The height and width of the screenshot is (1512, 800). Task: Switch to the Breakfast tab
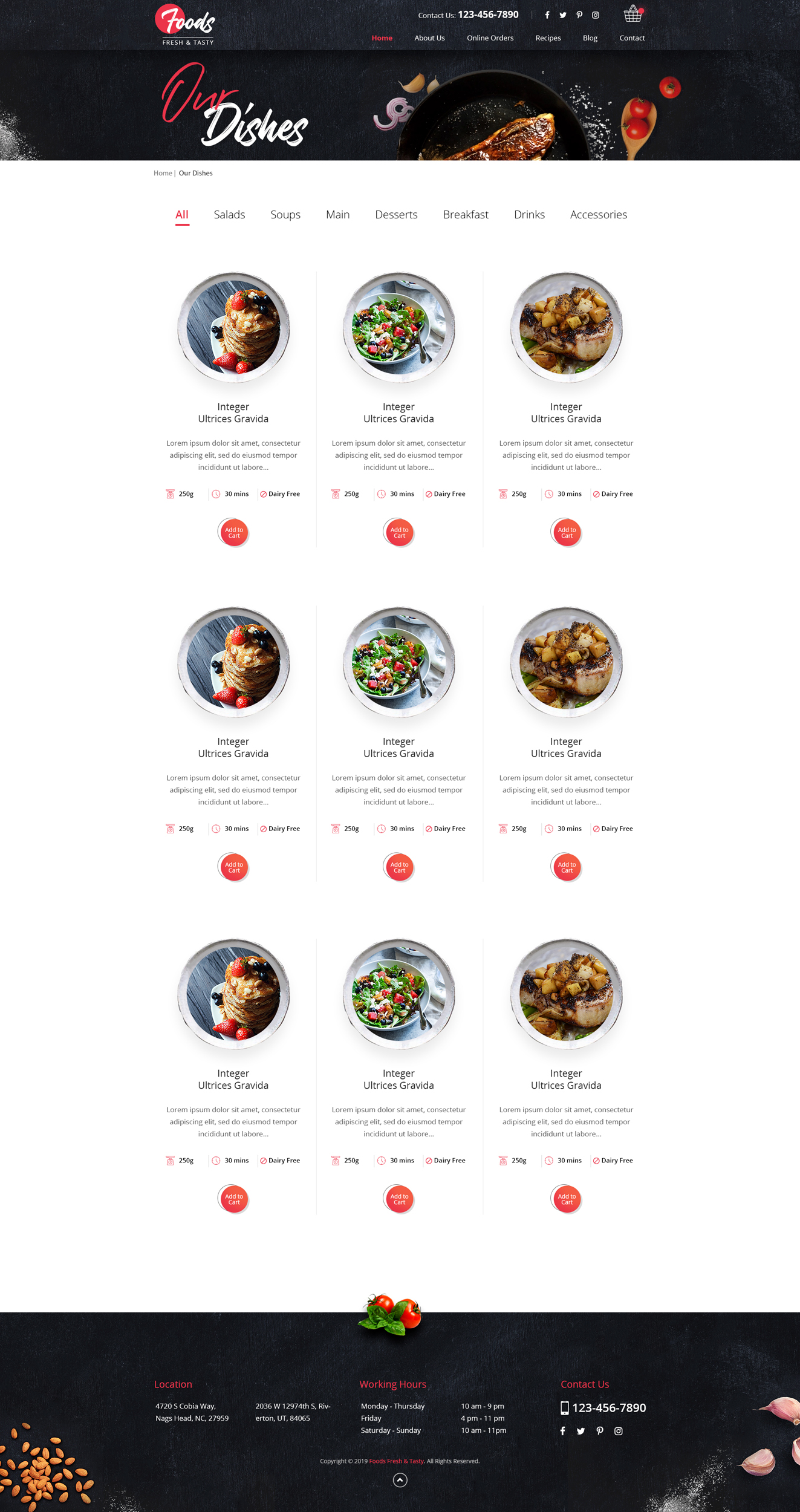(x=465, y=215)
